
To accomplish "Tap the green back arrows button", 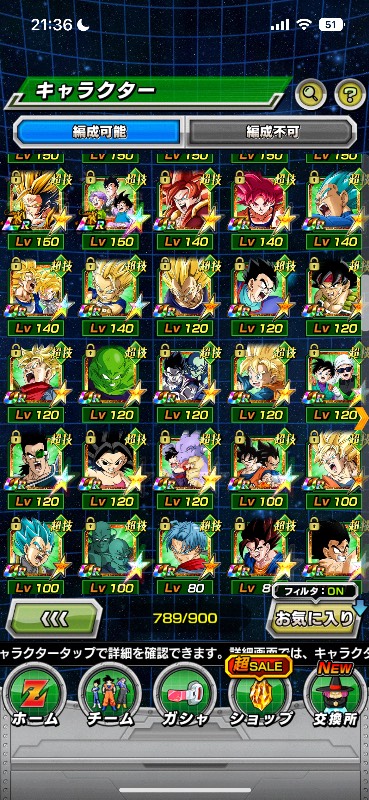I will (54, 618).
